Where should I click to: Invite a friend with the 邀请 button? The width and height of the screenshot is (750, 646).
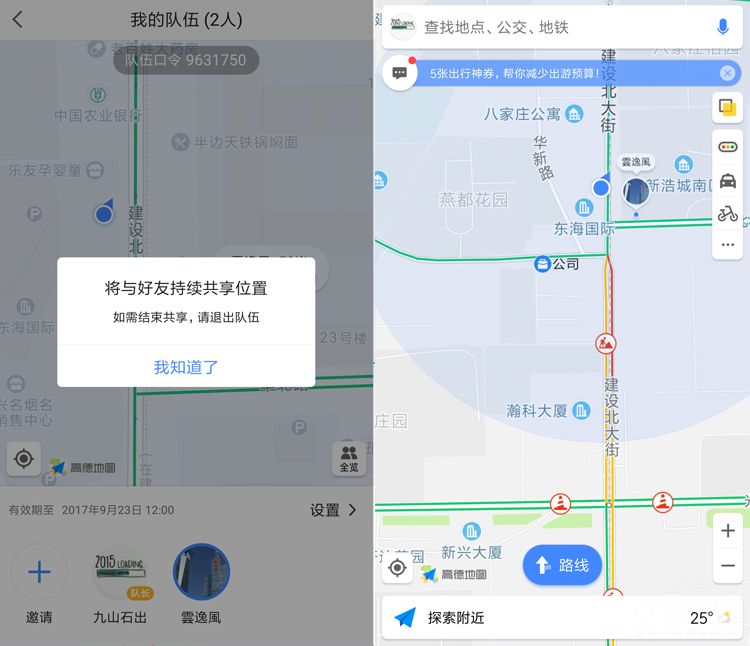point(39,573)
